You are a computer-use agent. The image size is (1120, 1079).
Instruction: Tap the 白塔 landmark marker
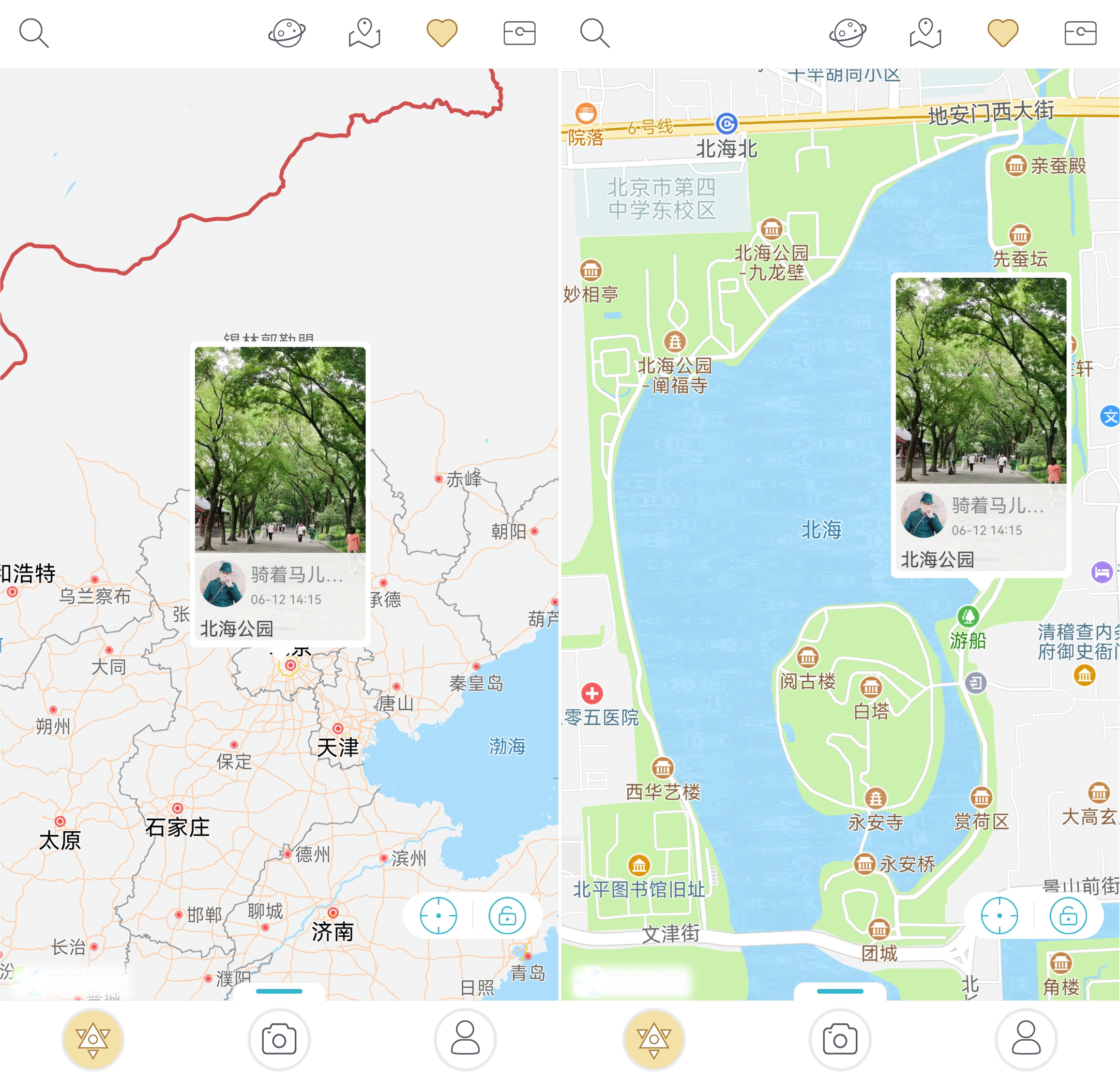coord(871,687)
